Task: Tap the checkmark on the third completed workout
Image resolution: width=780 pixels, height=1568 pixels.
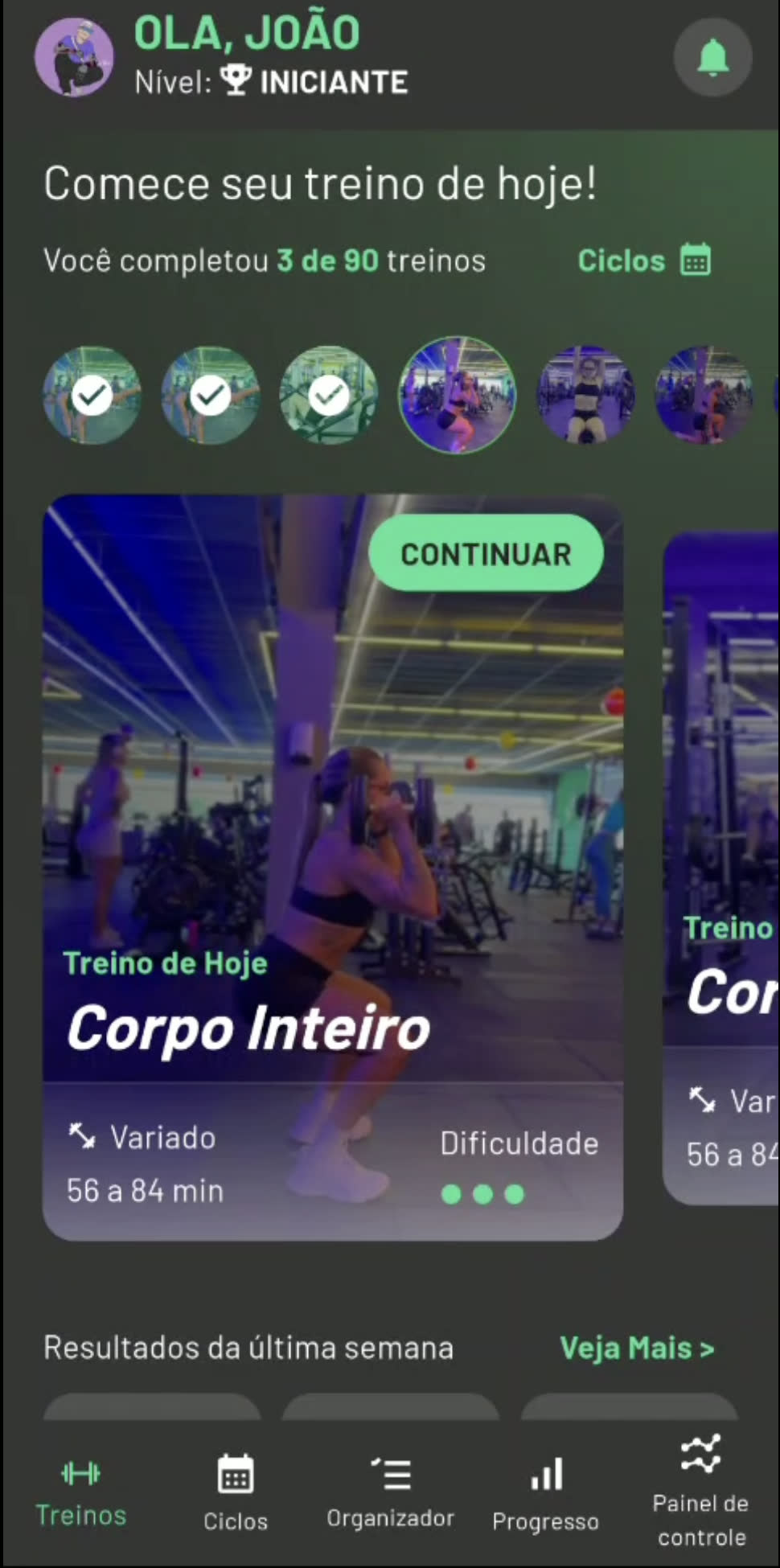Action: (329, 394)
